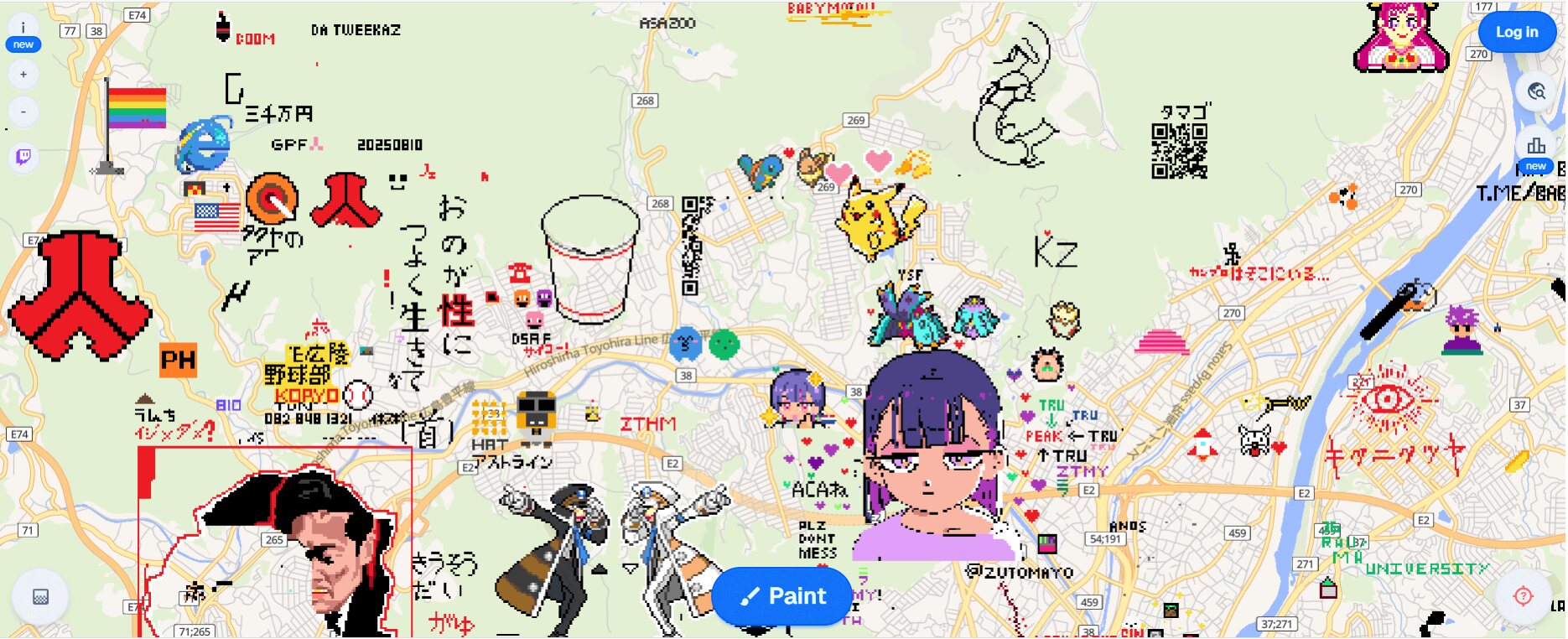
Task: Open the Twitch icon
Action: point(23,157)
